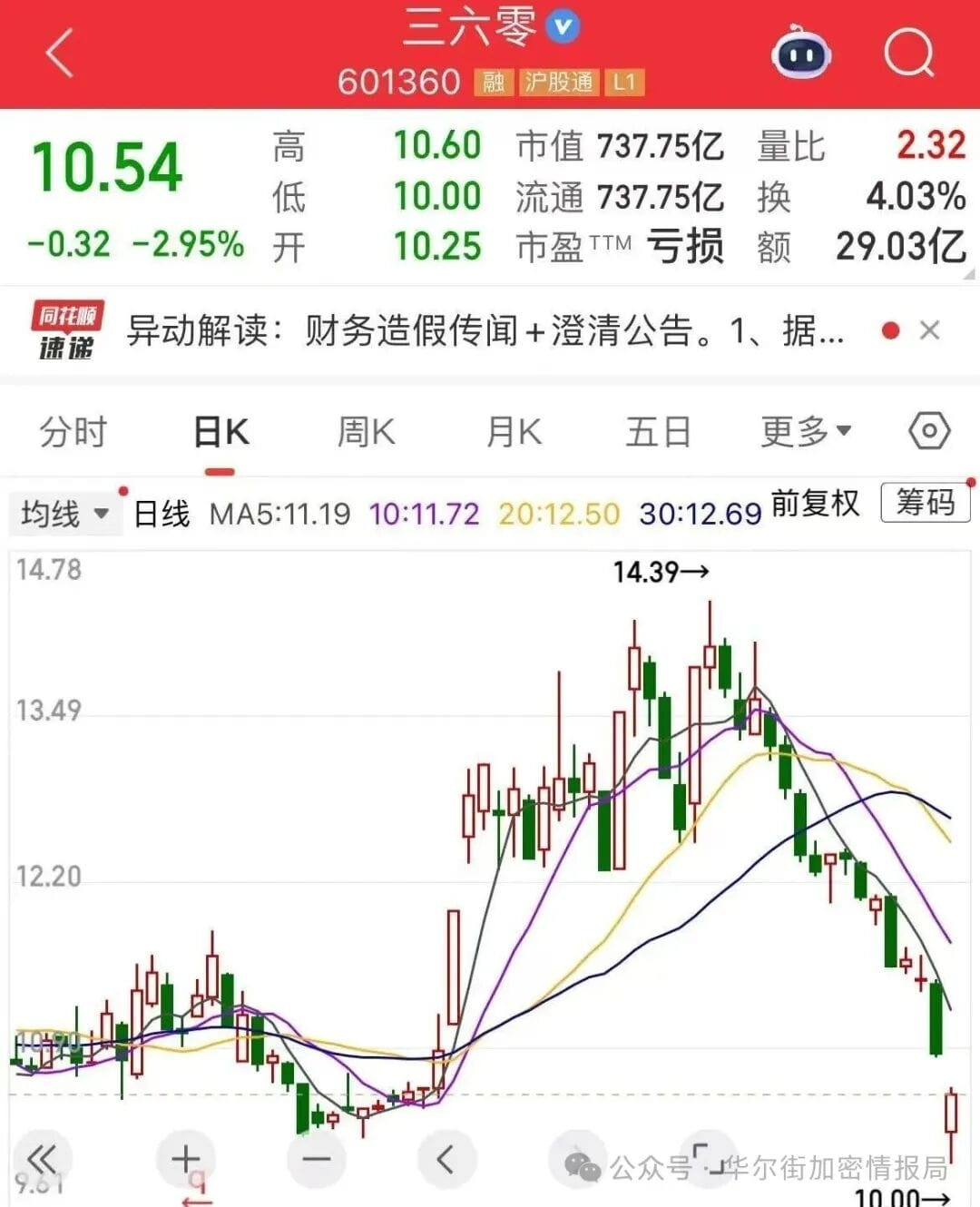Tap 融 to view margin trading details

[493, 82]
